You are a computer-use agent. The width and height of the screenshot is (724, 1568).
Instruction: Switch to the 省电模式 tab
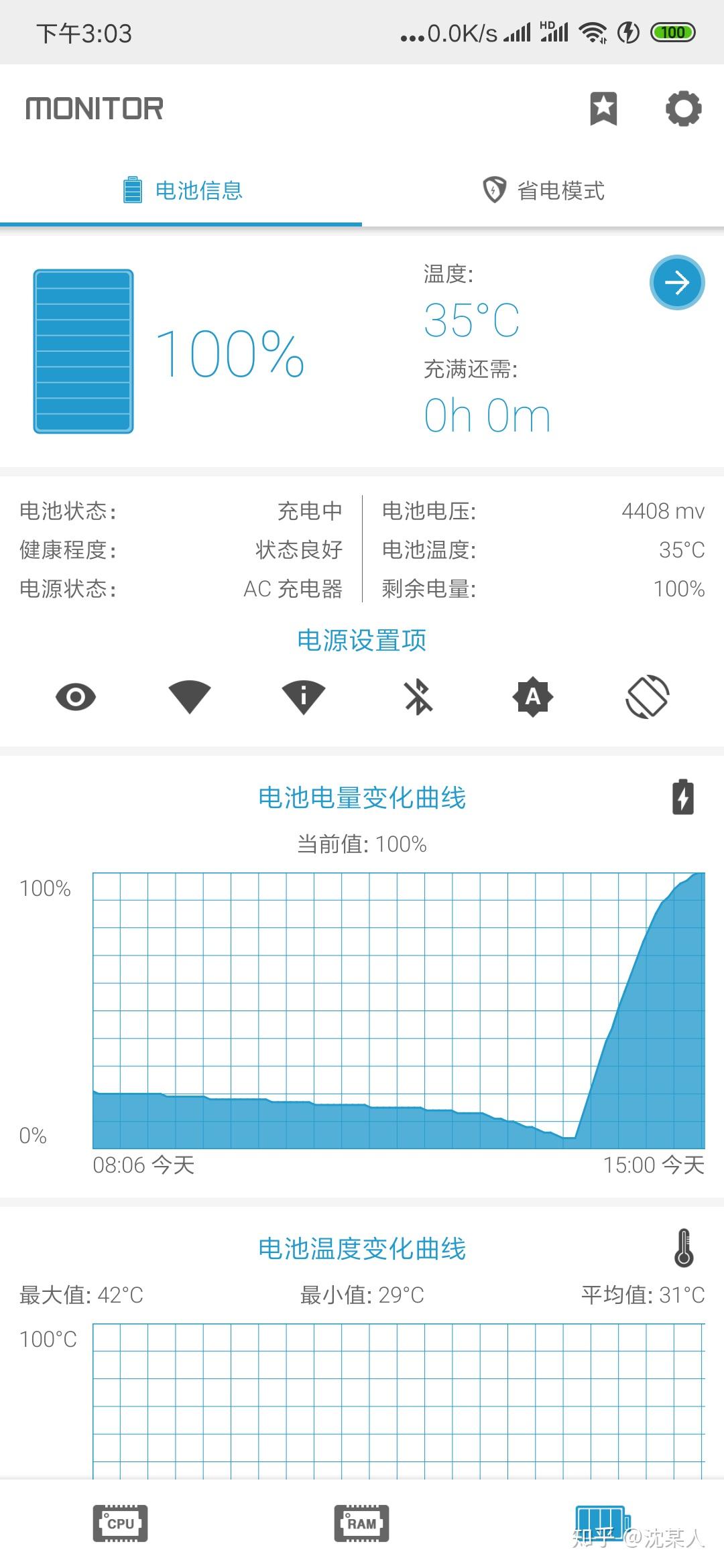click(543, 190)
